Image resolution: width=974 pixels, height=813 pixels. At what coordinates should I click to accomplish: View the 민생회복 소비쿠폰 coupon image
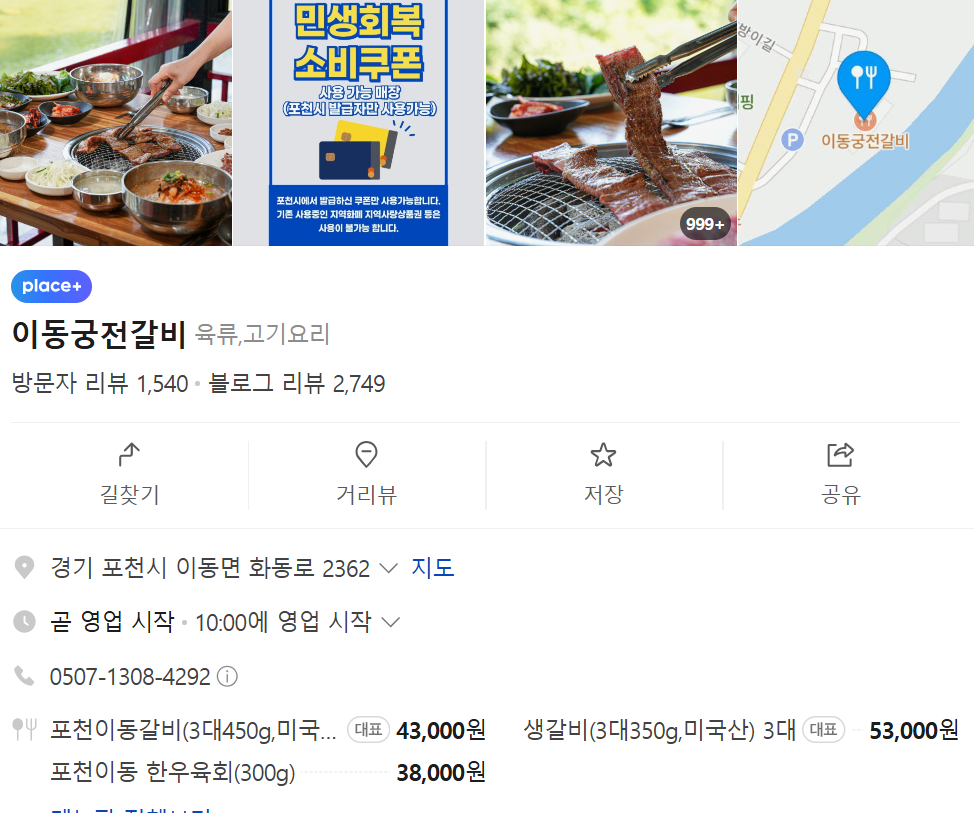tap(359, 122)
